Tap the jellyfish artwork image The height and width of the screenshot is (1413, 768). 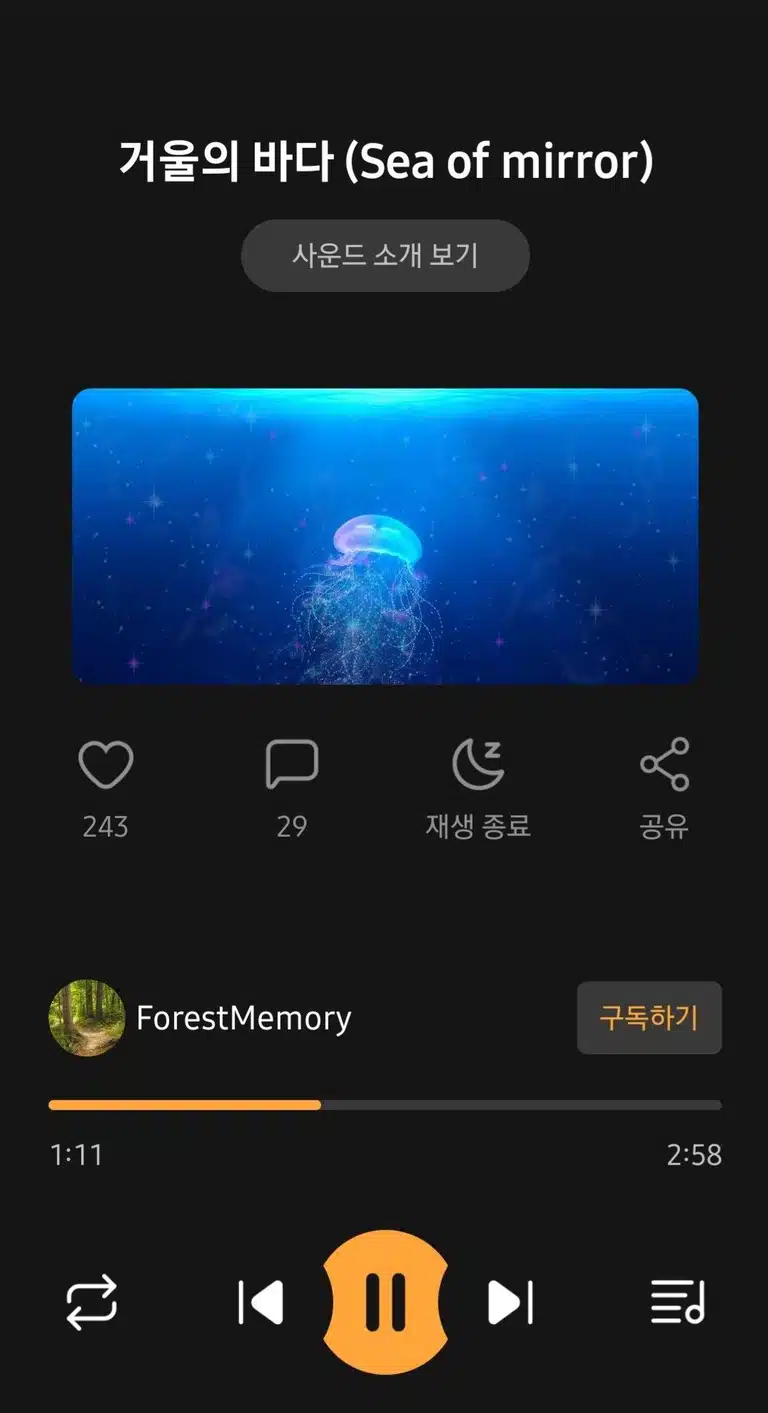tap(385, 536)
